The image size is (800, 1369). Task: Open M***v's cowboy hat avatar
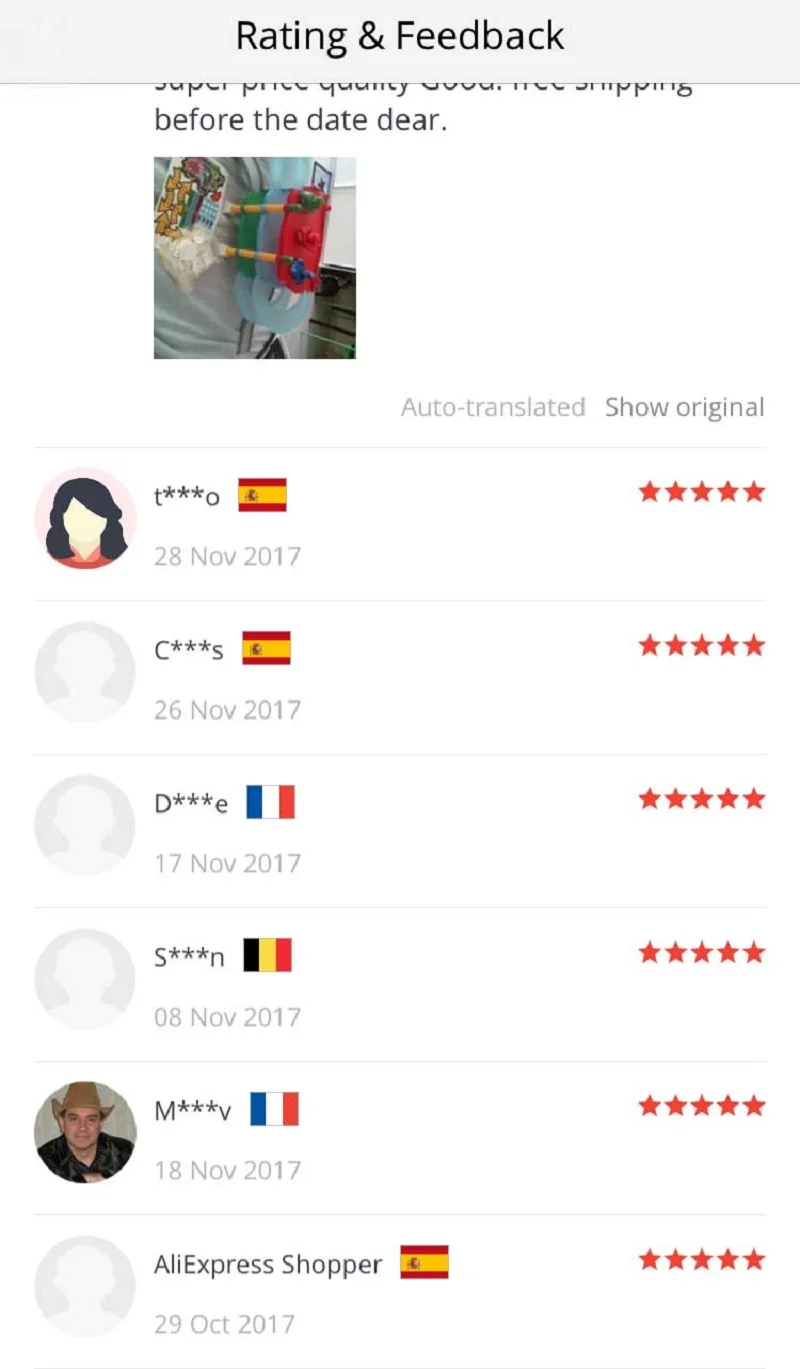tap(85, 1132)
